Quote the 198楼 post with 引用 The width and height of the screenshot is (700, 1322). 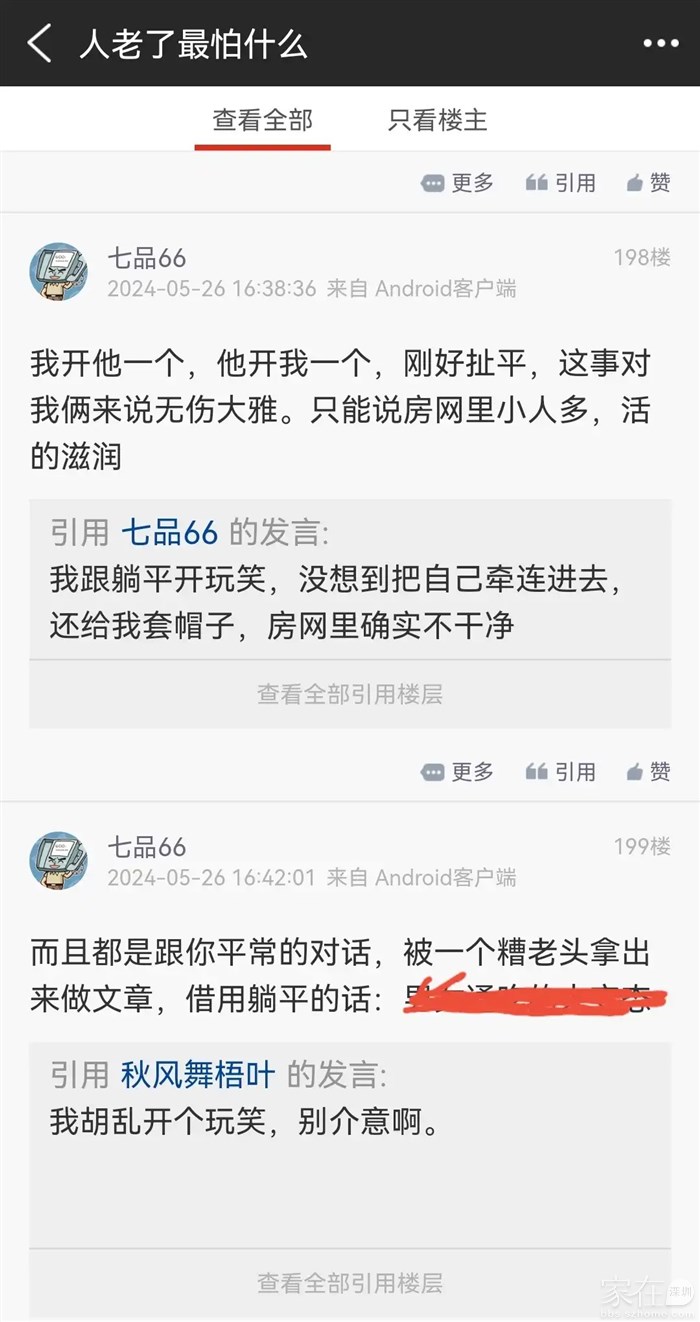tap(561, 772)
